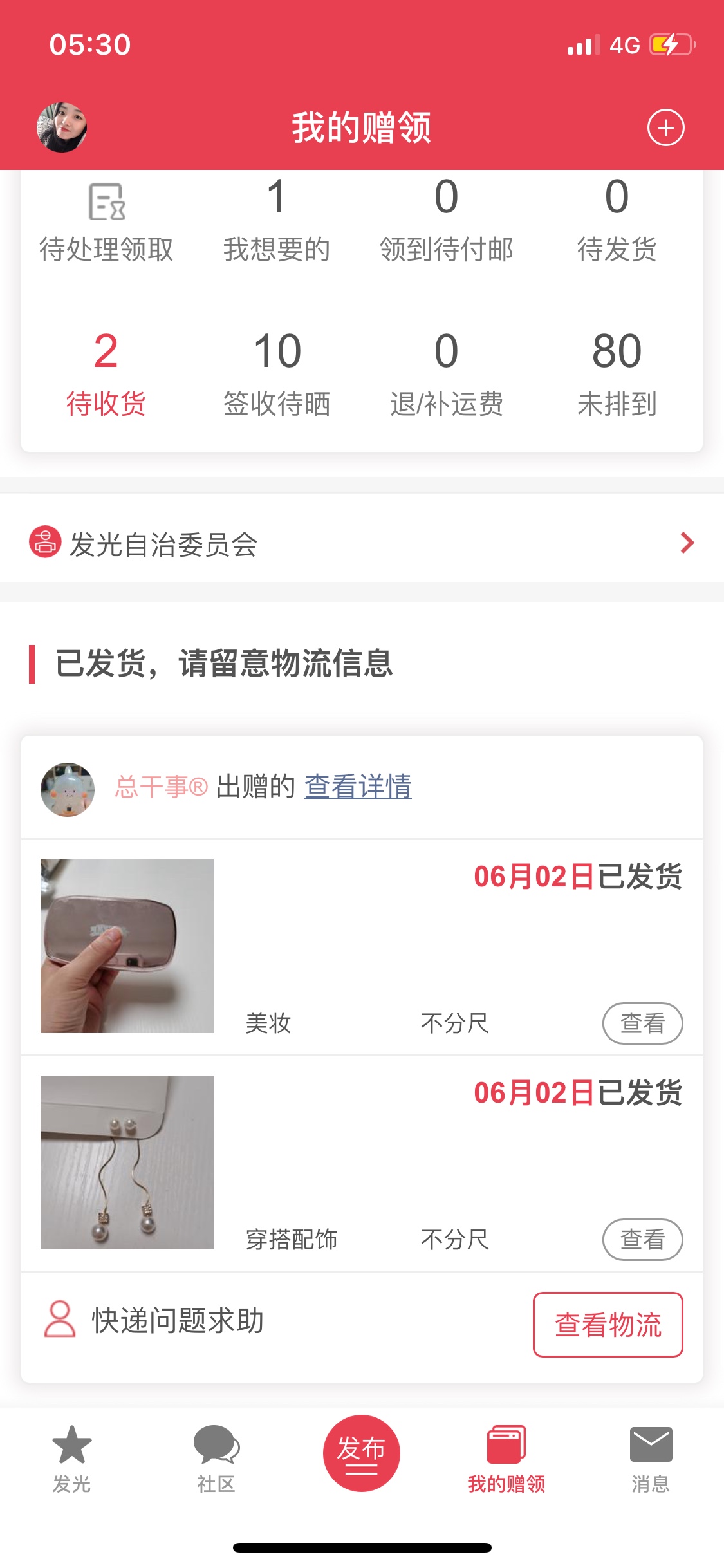This screenshot has width=724, height=1568.
Task: View 未排到 items
Action: [617, 375]
